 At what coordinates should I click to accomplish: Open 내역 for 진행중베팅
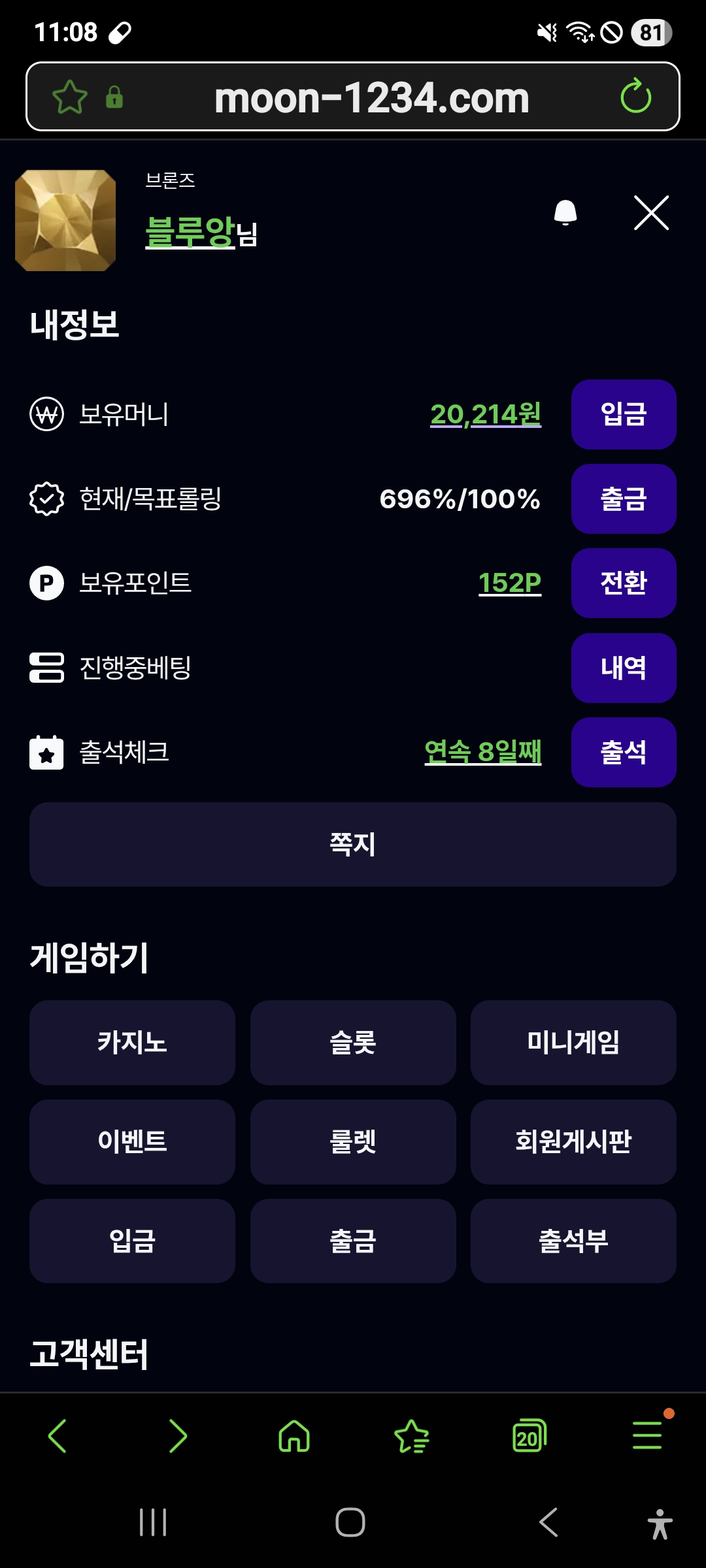click(623, 668)
